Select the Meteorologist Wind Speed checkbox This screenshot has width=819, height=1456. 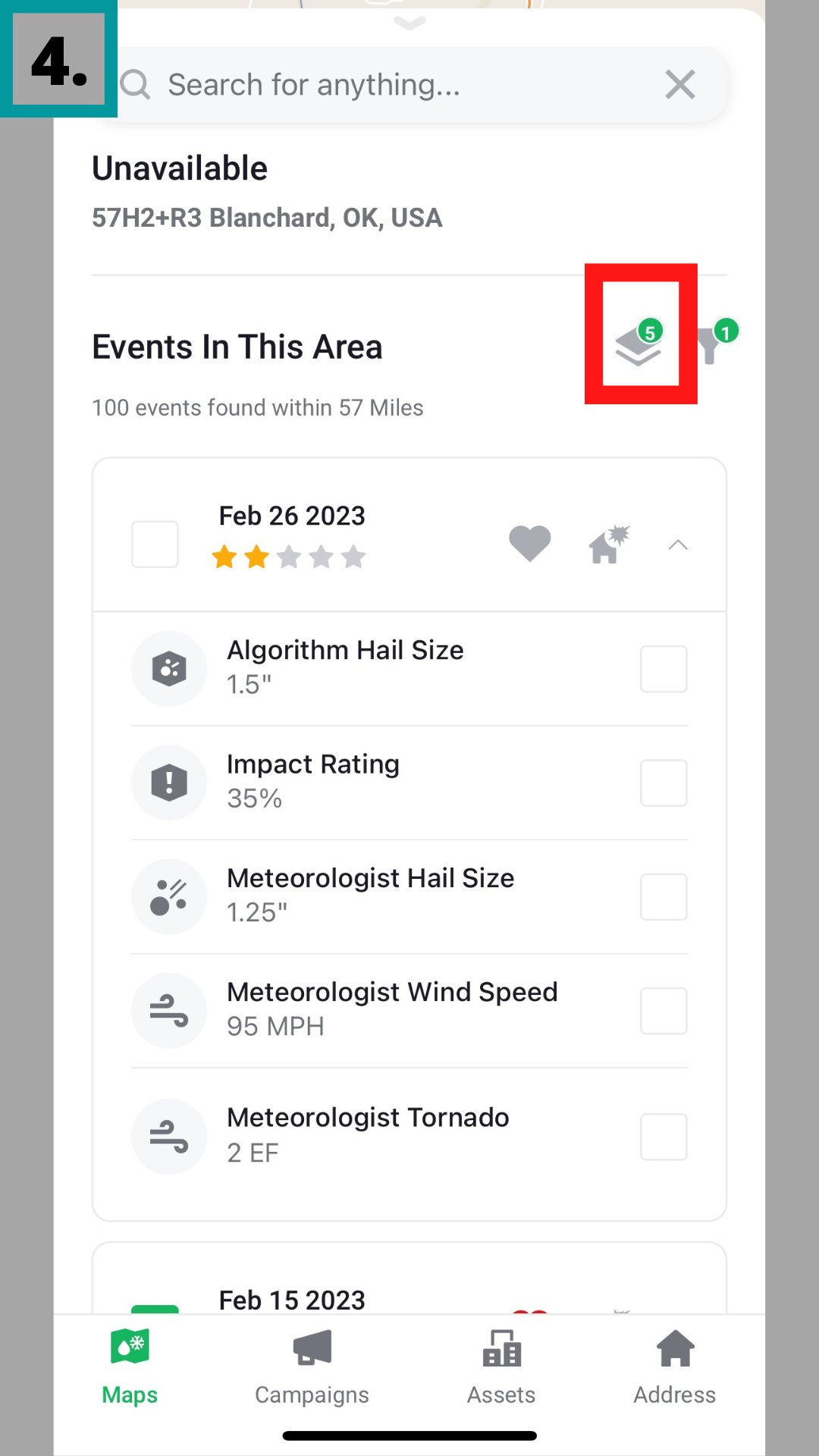(664, 1010)
